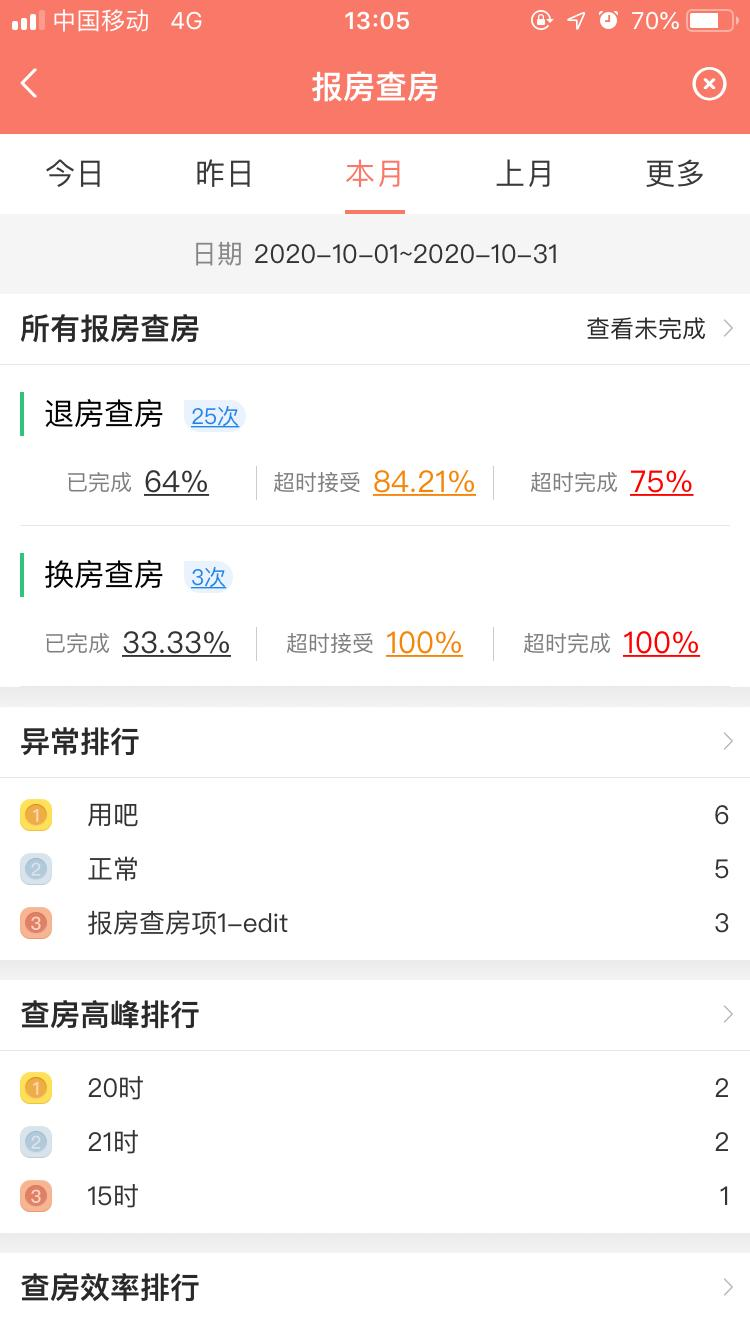Expand the 异常排行 ranking
The width and height of the screenshot is (750, 1334).
pyautogui.click(x=375, y=742)
